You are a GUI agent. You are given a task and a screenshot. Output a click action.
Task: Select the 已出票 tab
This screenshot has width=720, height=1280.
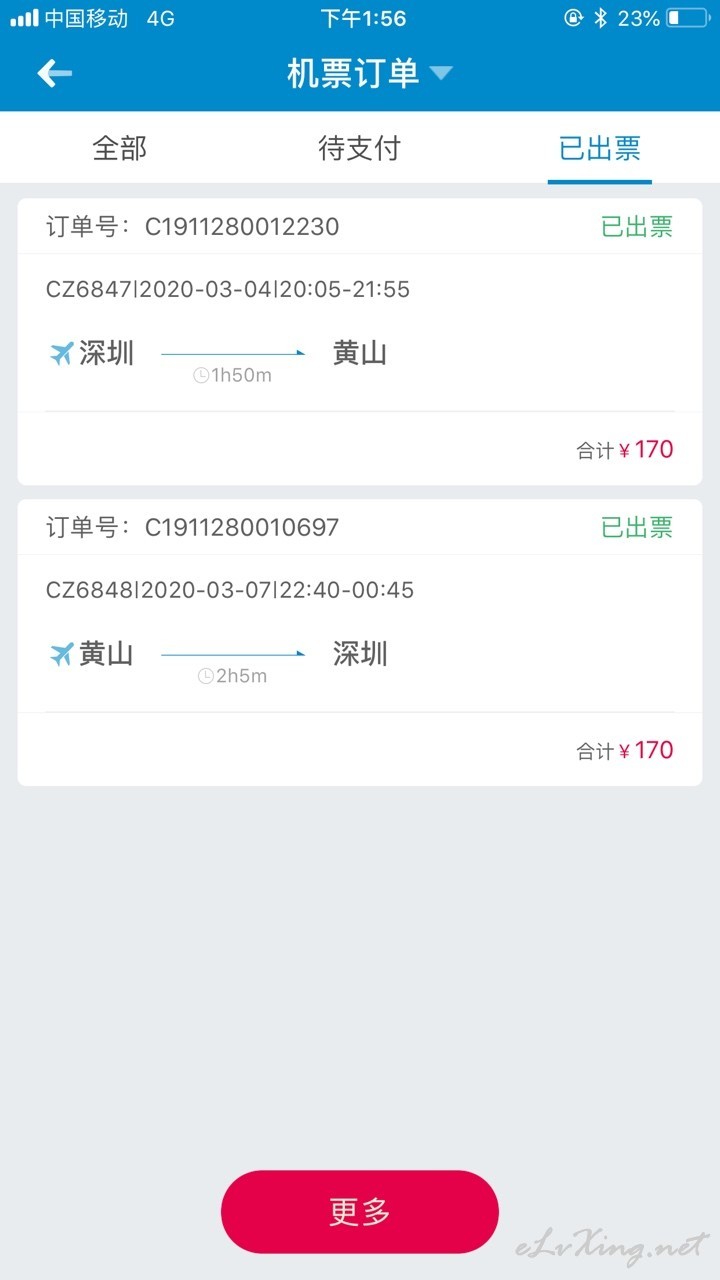[x=600, y=148]
